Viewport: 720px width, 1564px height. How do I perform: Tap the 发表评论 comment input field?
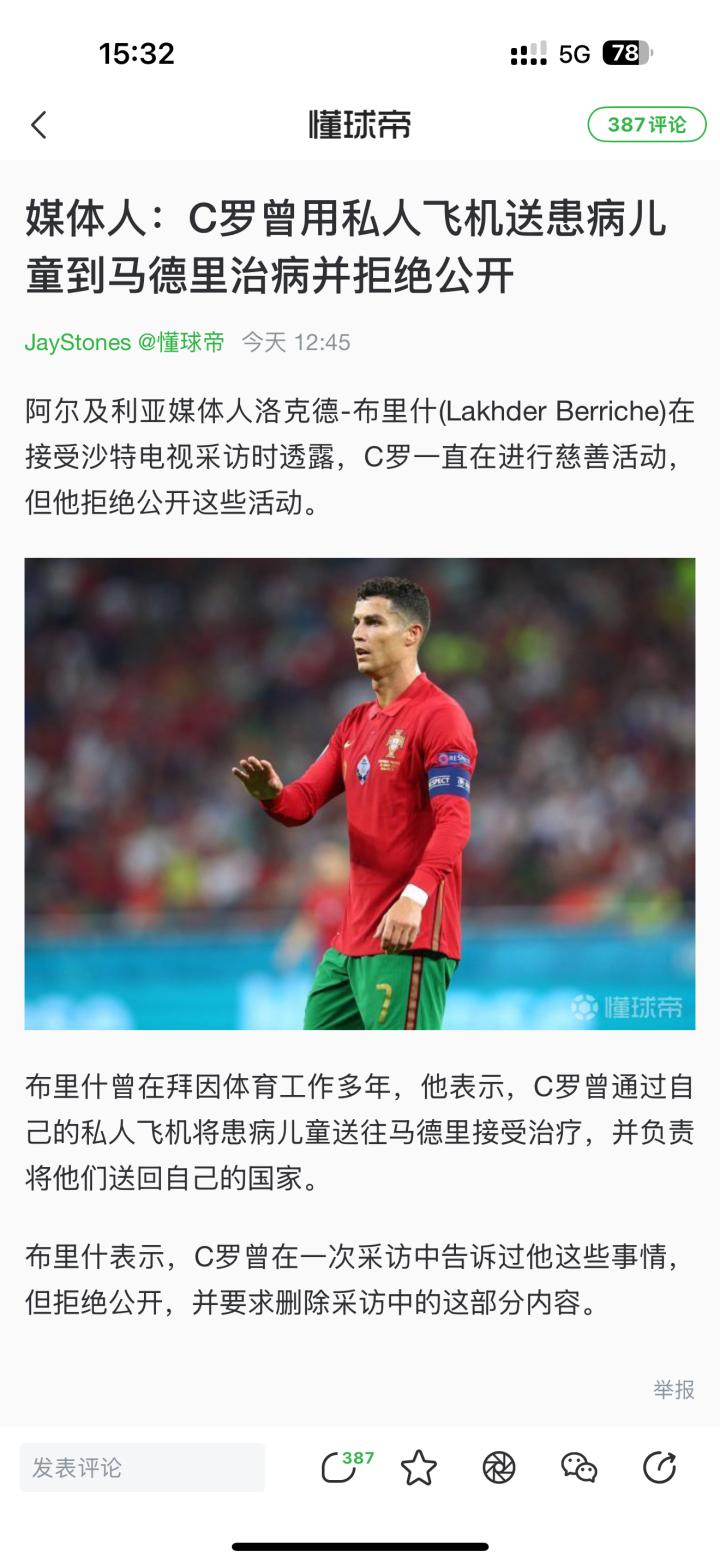142,1467
